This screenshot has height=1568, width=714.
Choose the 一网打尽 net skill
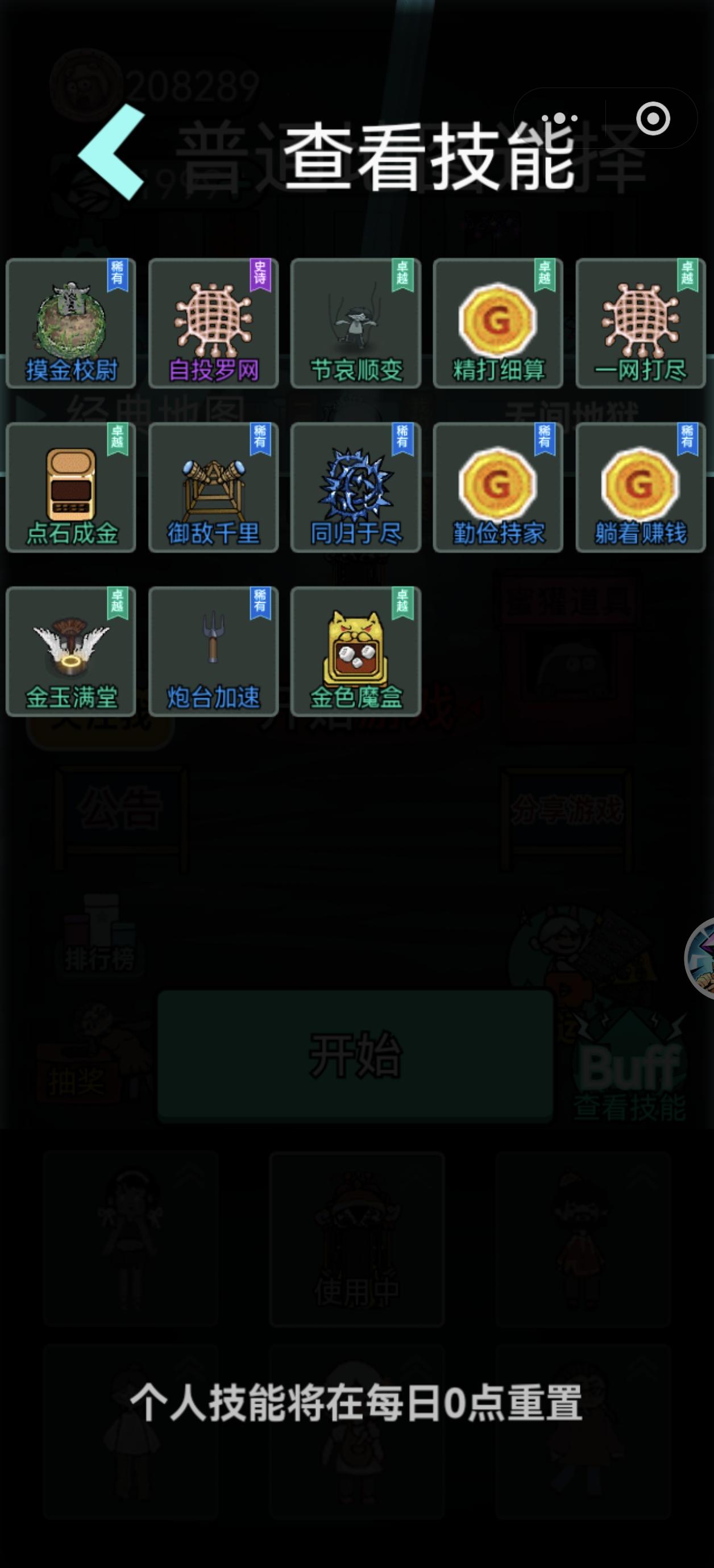(x=640, y=323)
